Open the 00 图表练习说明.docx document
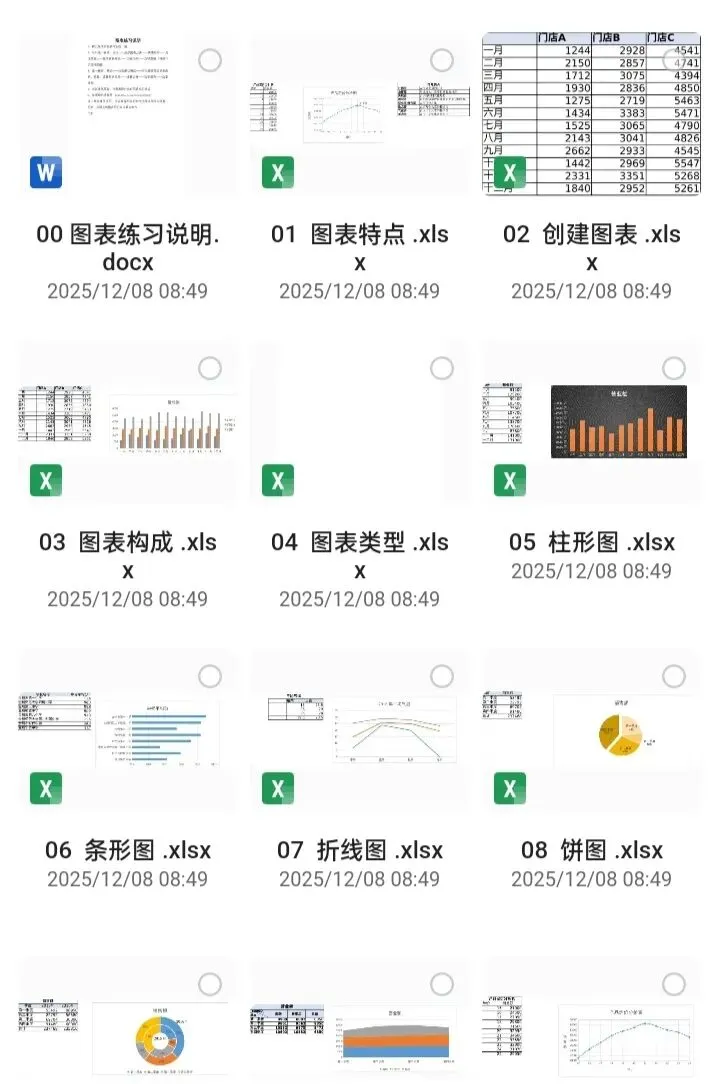 127,114
